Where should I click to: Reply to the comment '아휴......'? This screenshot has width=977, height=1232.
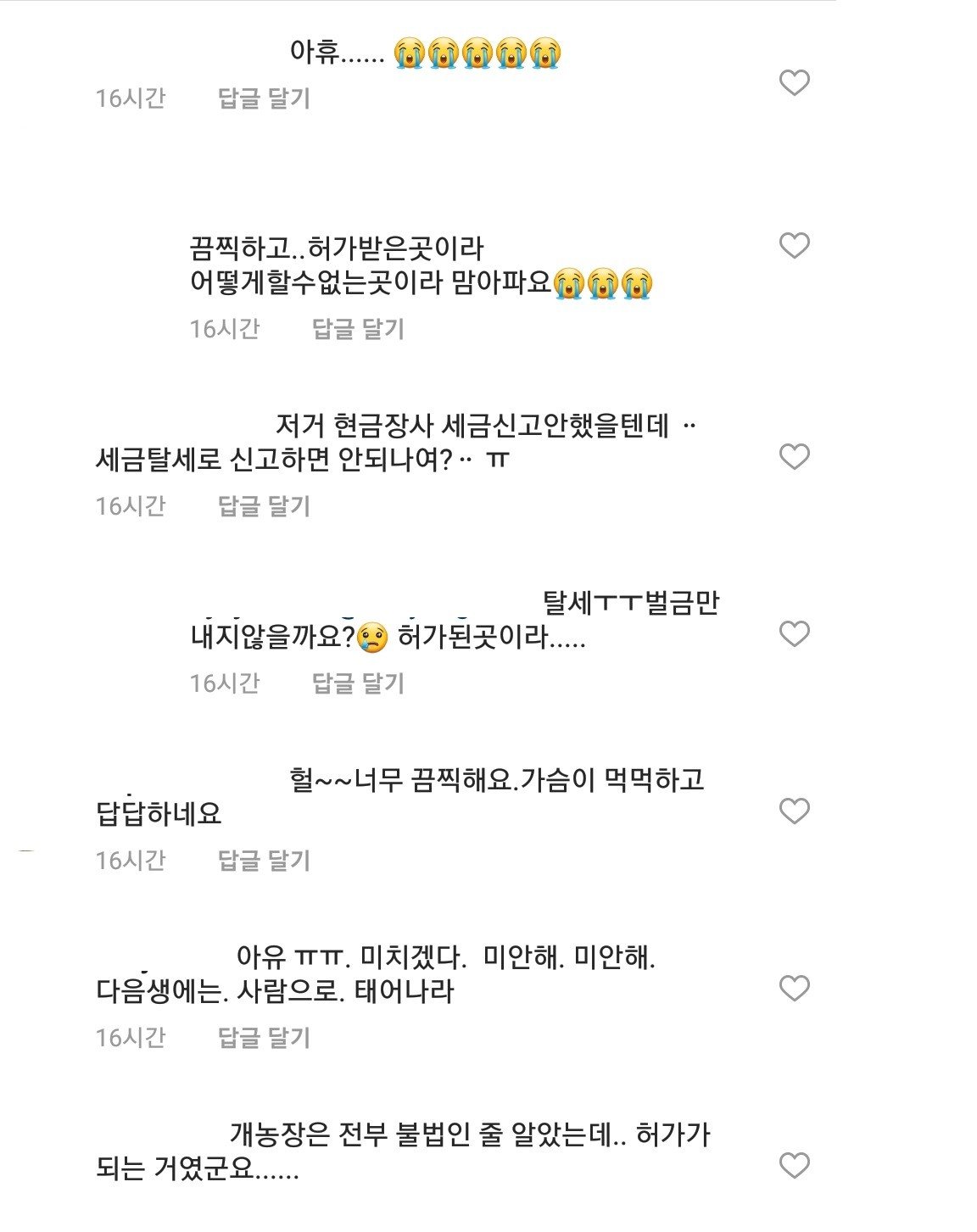click(264, 98)
